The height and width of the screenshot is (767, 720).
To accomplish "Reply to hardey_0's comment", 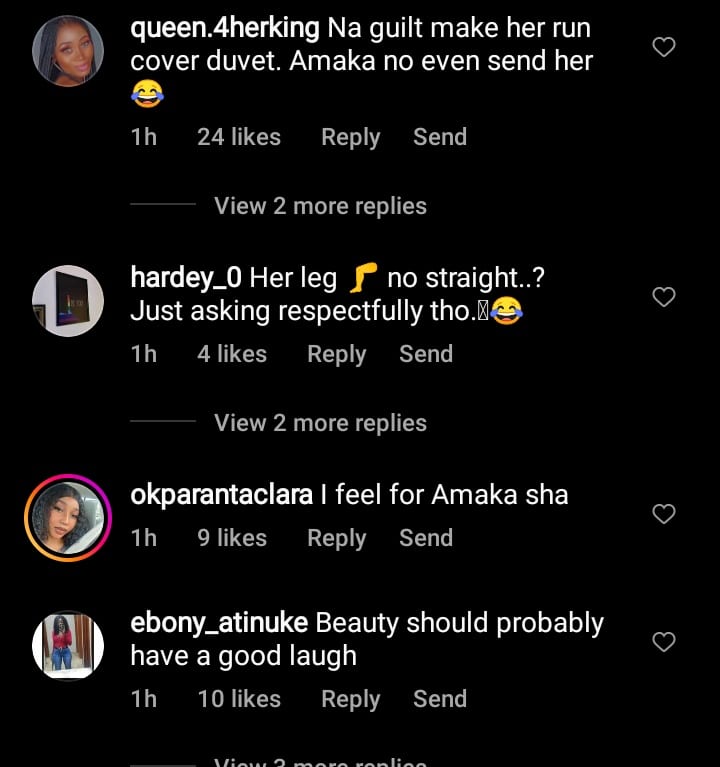I will 336,354.
